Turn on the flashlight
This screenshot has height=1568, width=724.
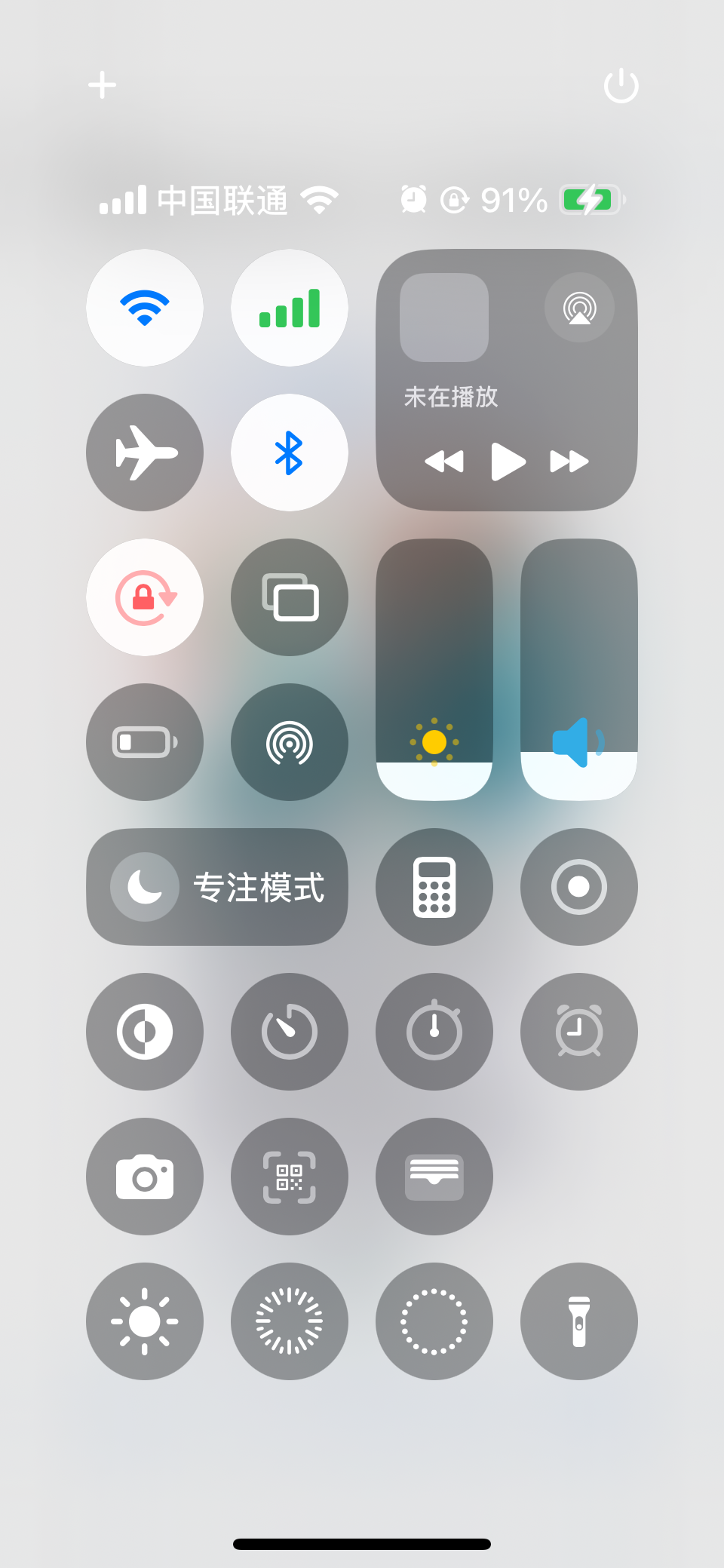[x=579, y=1321]
